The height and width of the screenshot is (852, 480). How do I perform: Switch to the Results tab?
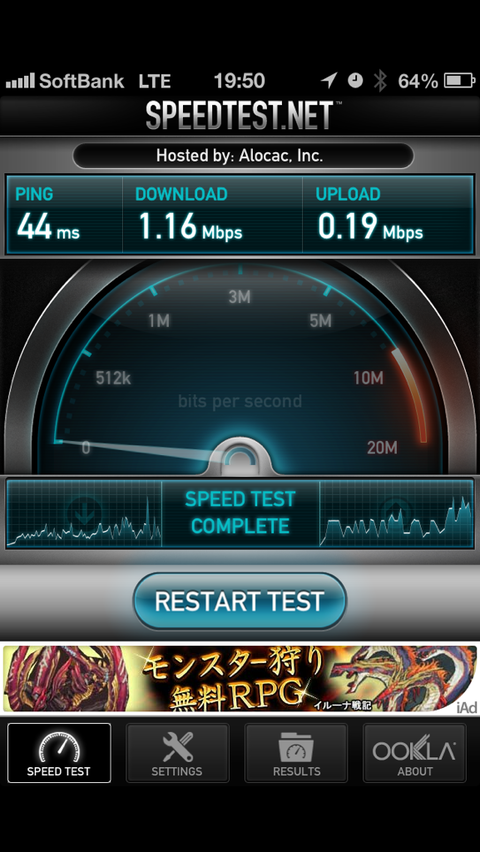coord(296,753)
